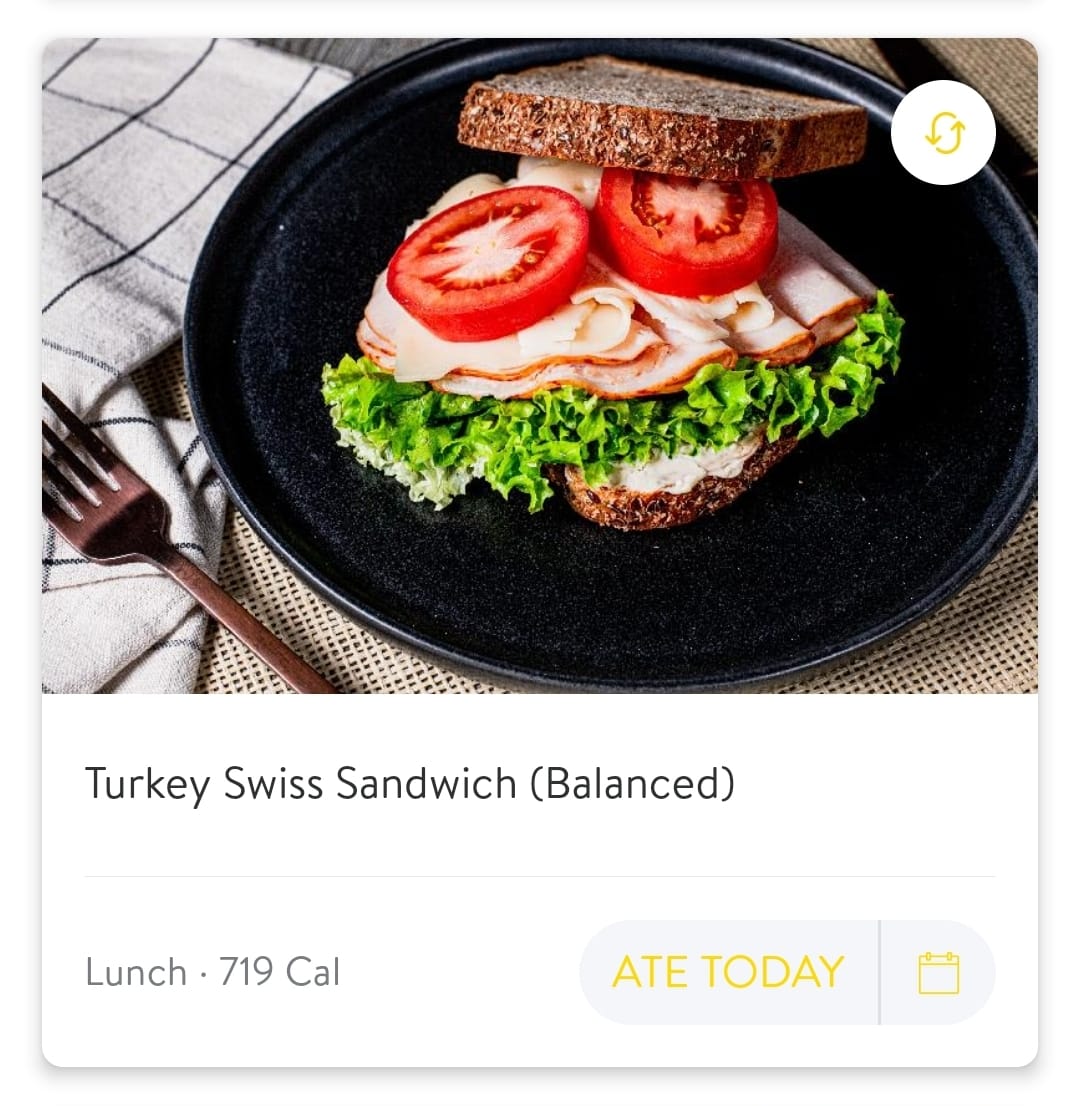Open the calendar icon next to Ate Today
The height and width of the screenshot is (1106, 1079).
[x=938, y=972]
